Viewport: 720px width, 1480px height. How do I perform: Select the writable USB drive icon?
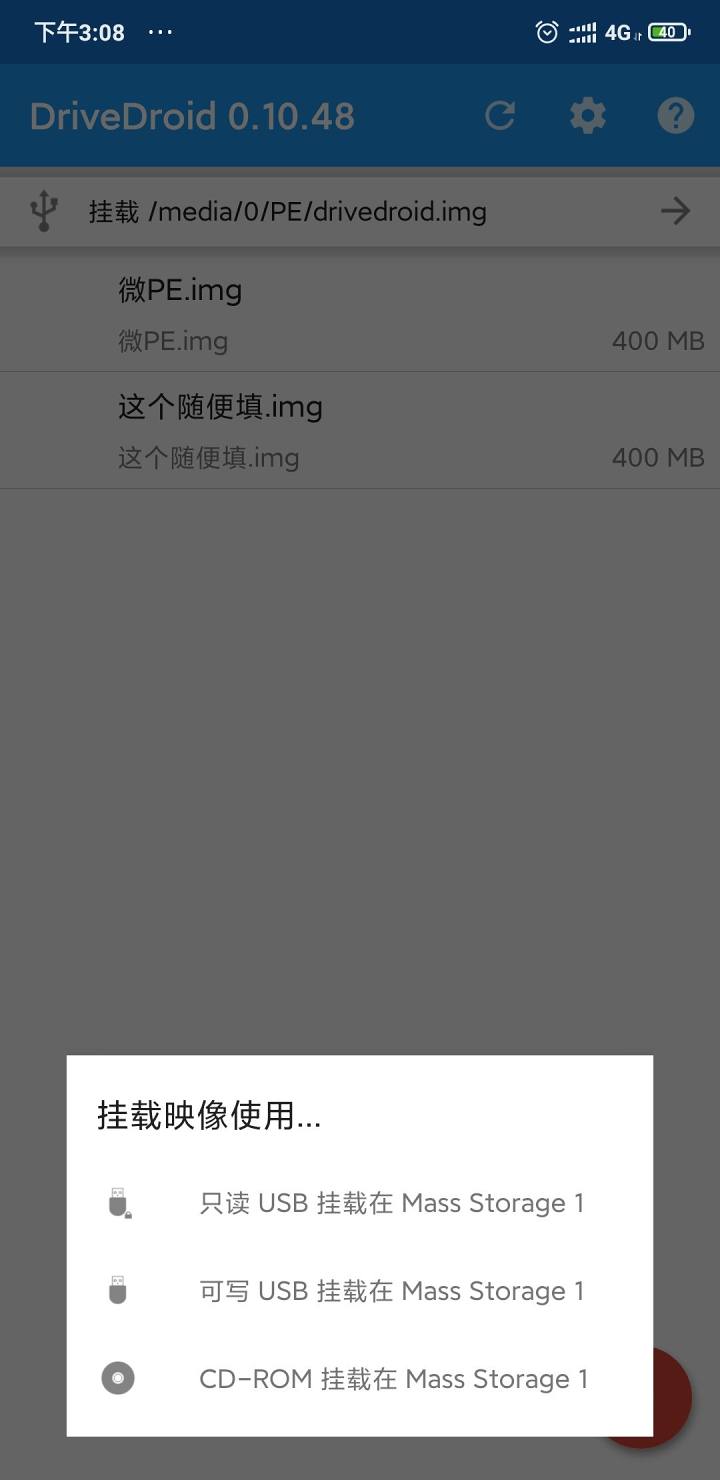point(118,1291)
